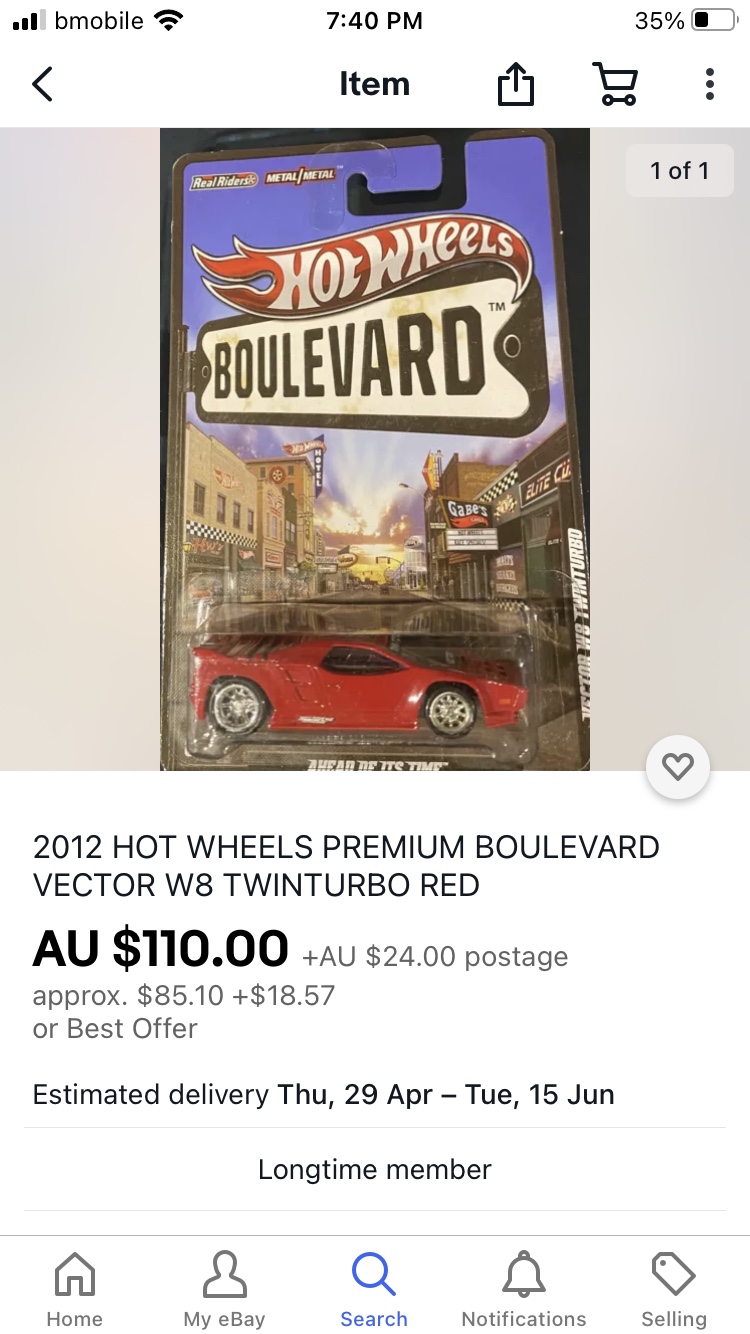Switch to the Selling tab

pyautogui.click(x=674, y=1288)
